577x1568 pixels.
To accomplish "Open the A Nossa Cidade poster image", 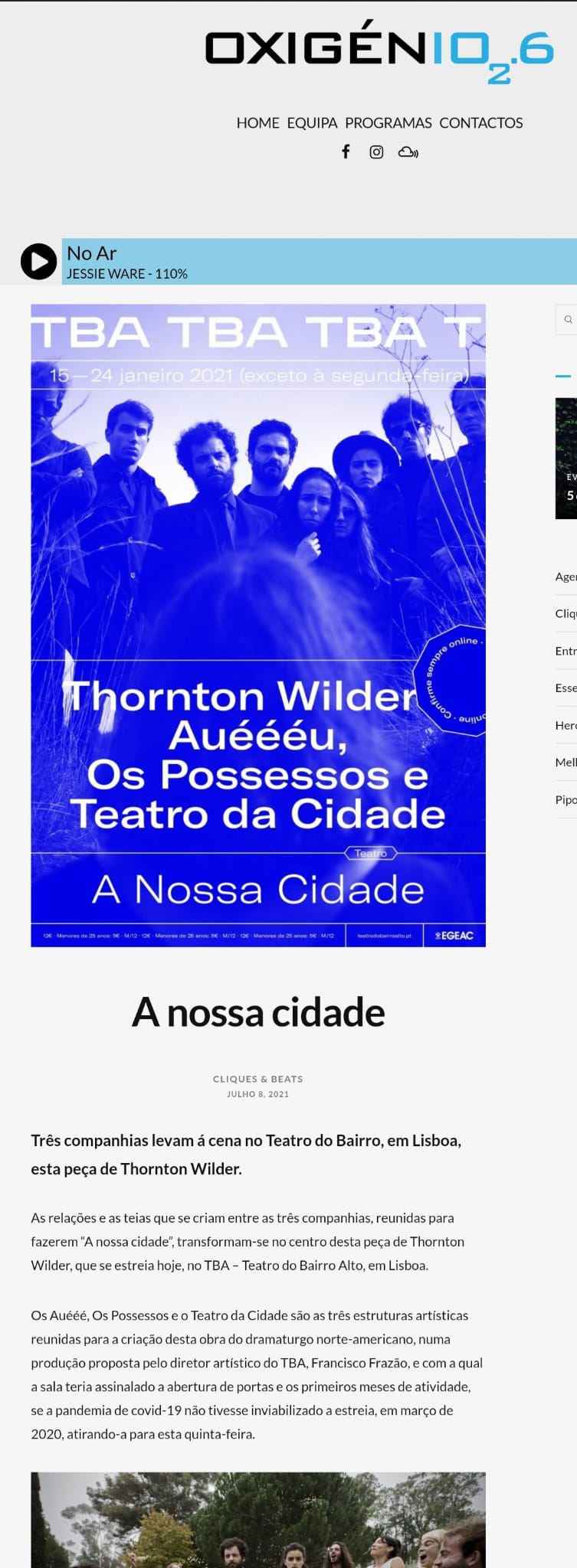I will pos(258,625).
